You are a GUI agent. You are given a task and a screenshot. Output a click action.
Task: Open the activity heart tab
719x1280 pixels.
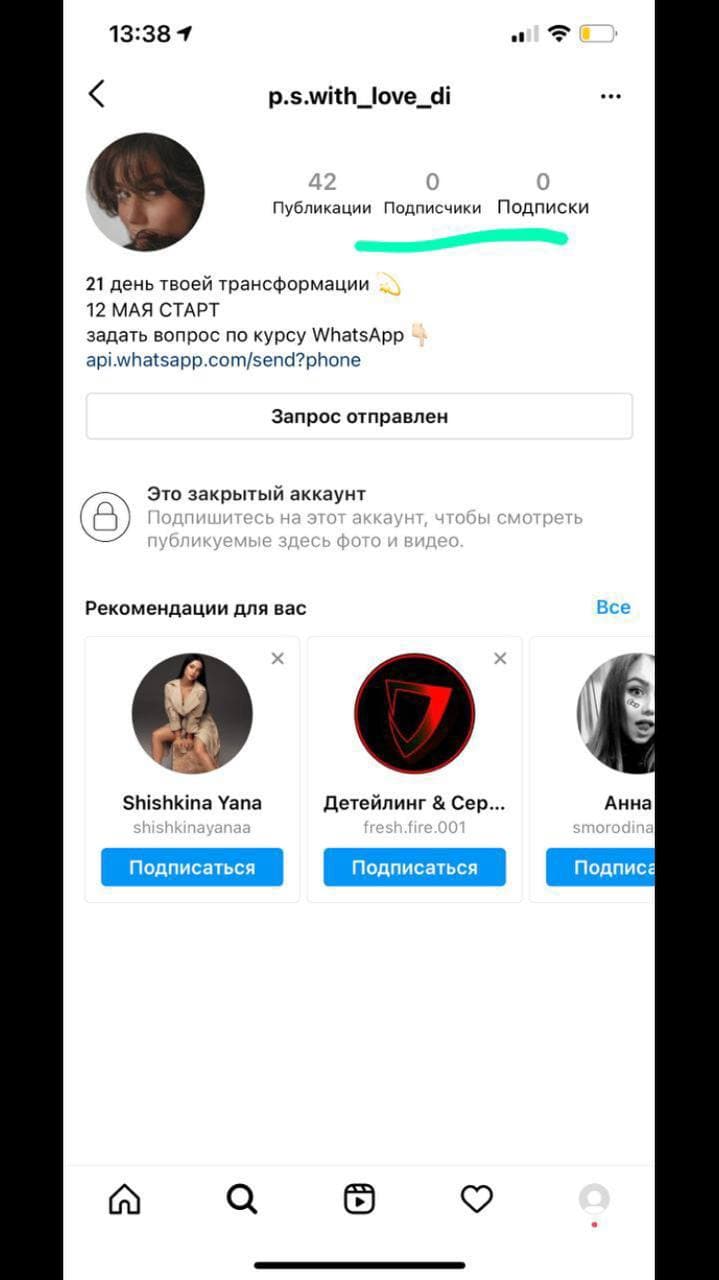click(476, 1198)
